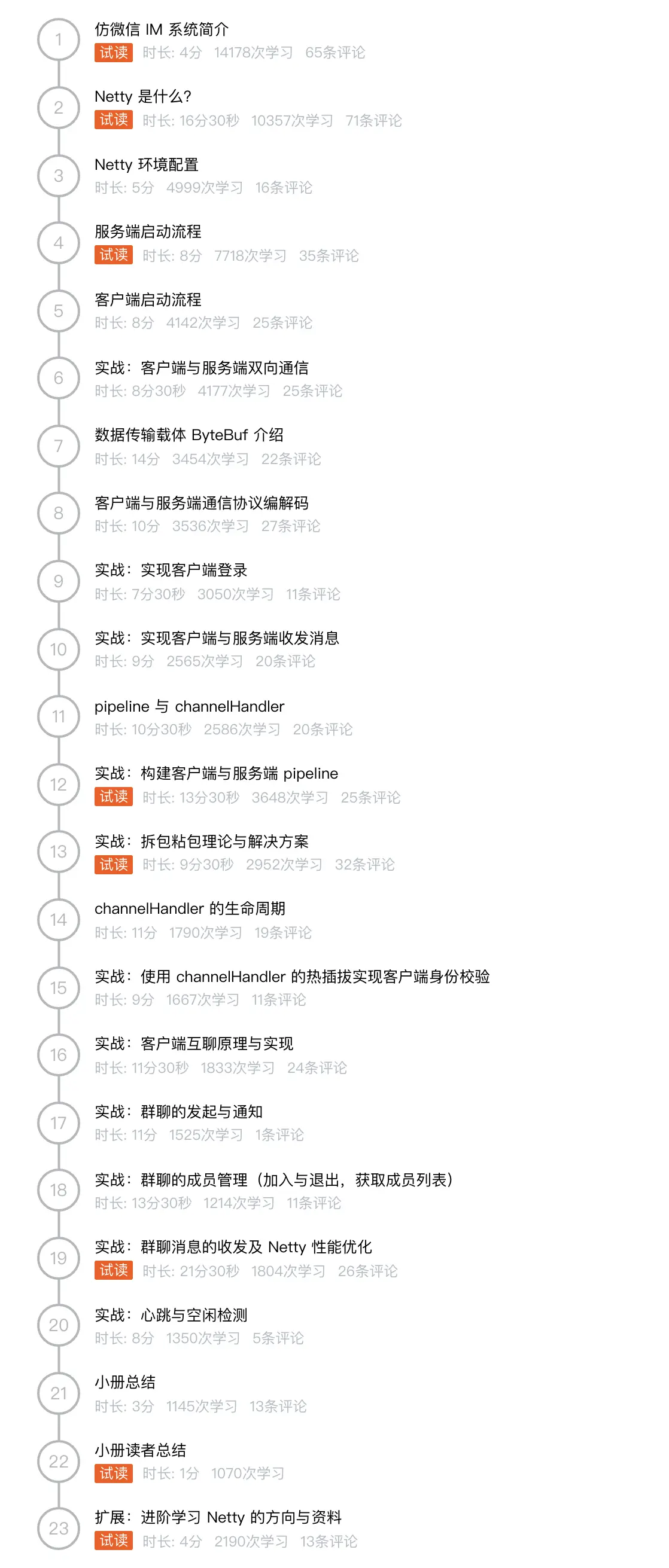Screen dimensions: 669x1568
Task: Open chapter 19 群聊消息的收发及 Netty 性能优化
Action: point(233,1247)
